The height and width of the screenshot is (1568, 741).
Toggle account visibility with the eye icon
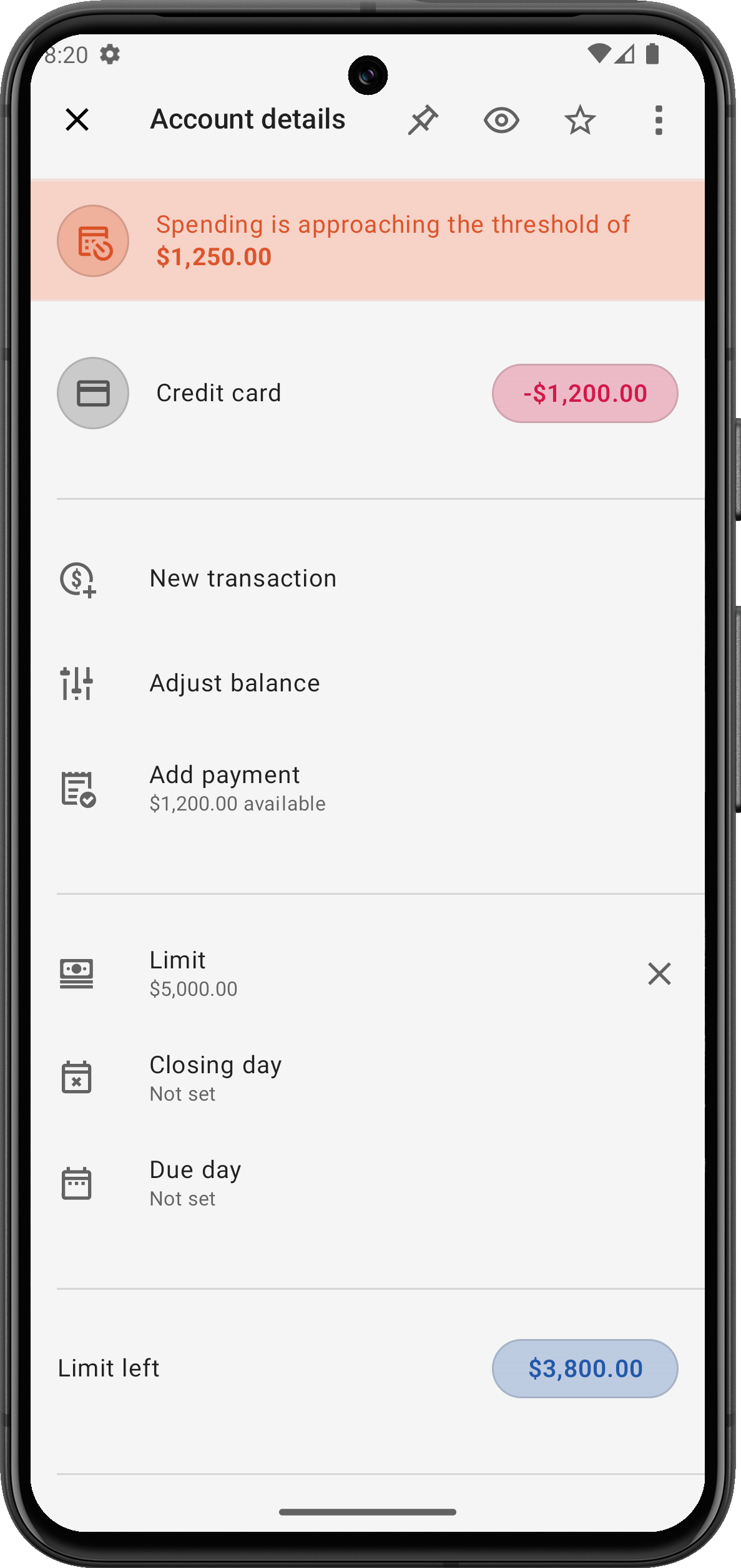tap(501, 120)
